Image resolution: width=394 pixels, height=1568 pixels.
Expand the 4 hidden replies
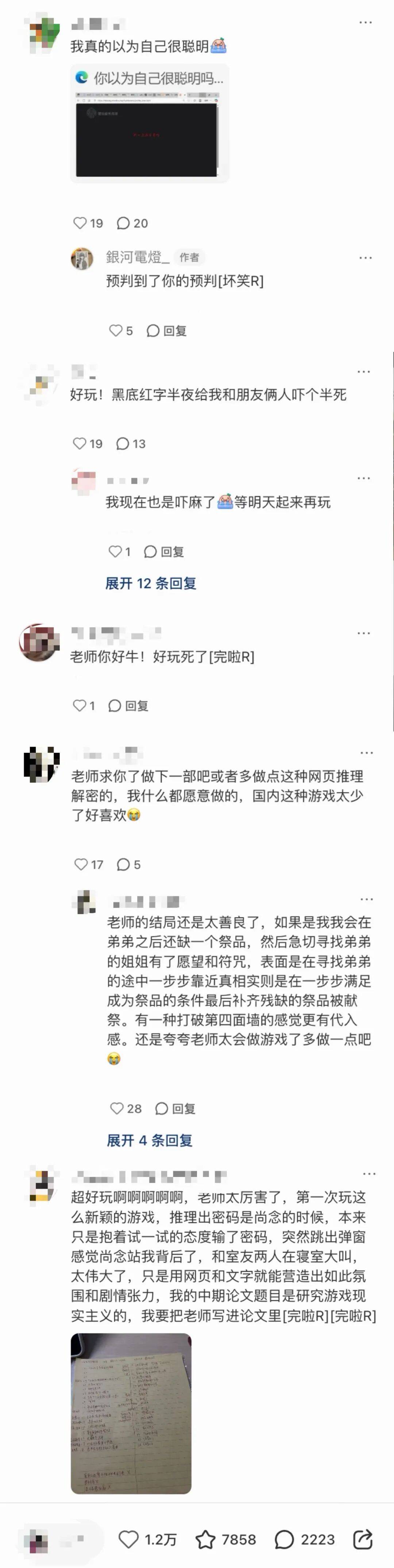point(150,1140)
